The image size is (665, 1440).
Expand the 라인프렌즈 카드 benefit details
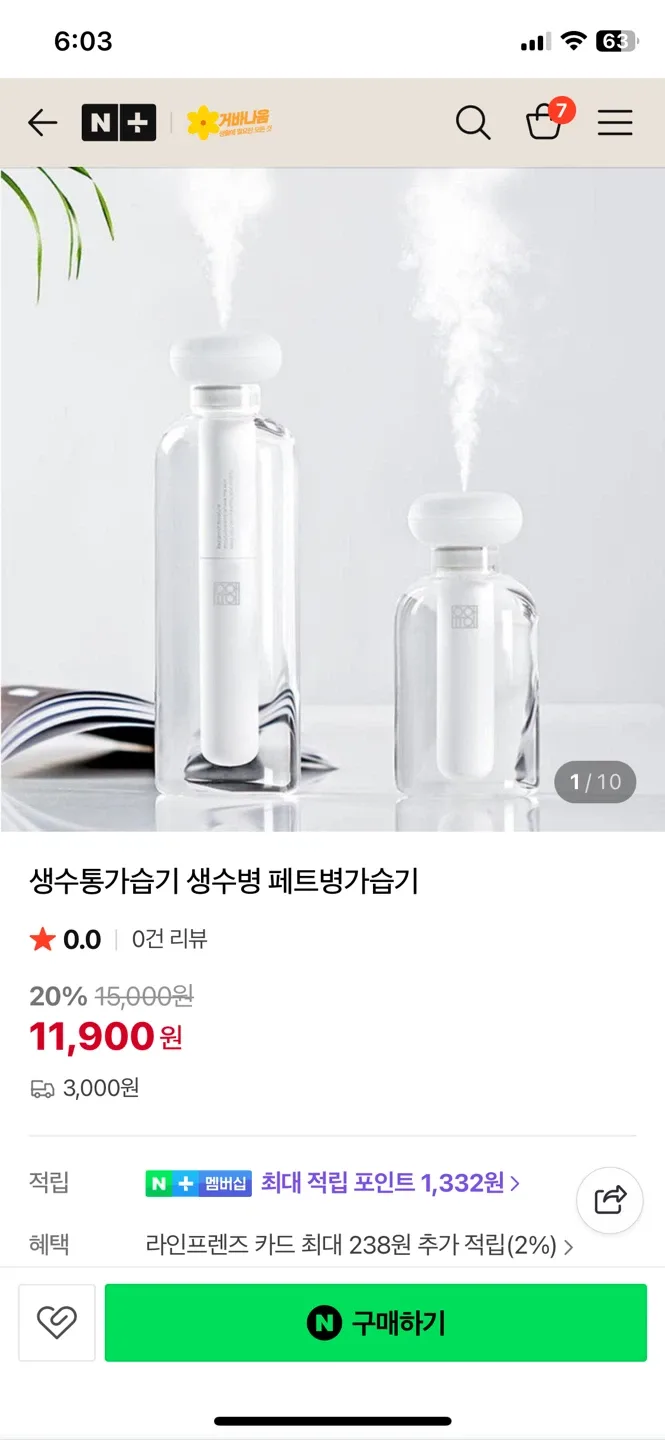click(x=360, y=1246)
